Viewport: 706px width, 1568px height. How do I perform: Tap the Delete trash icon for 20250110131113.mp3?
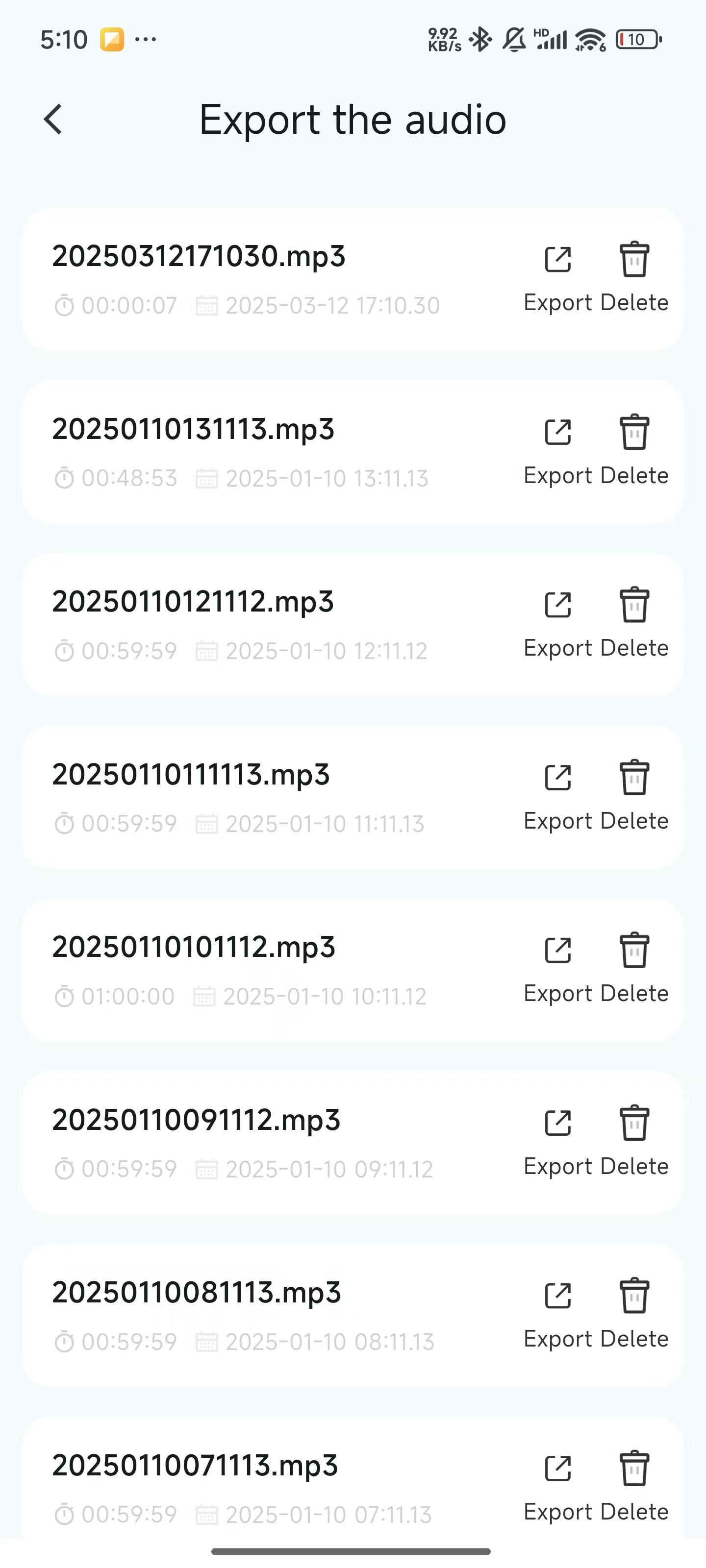tap(634, 432)
